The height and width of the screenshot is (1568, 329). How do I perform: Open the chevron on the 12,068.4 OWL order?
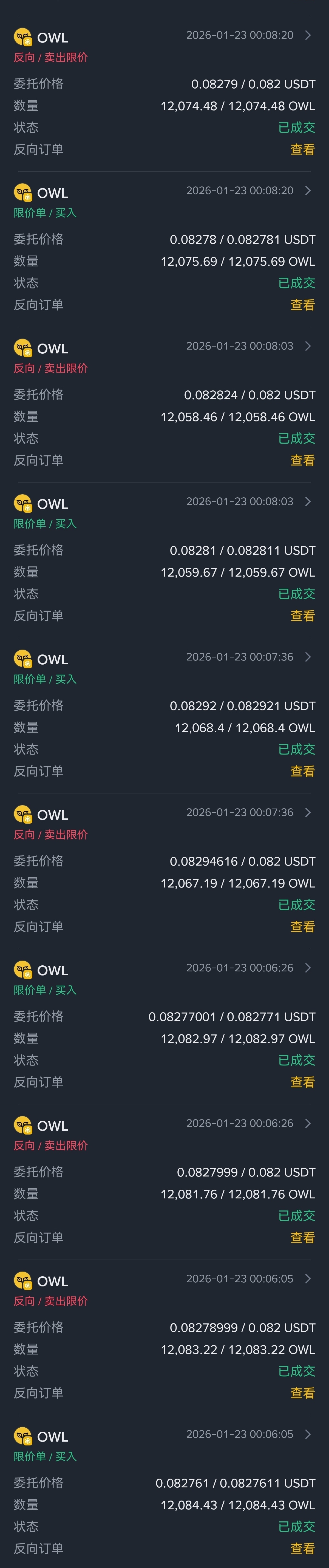click(308, 657)
